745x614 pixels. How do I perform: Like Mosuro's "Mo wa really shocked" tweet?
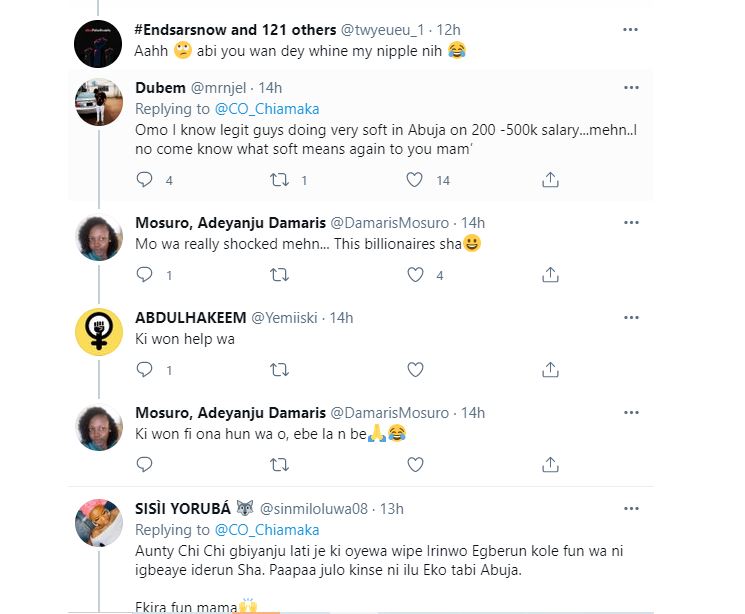click(x=415, y=274)
